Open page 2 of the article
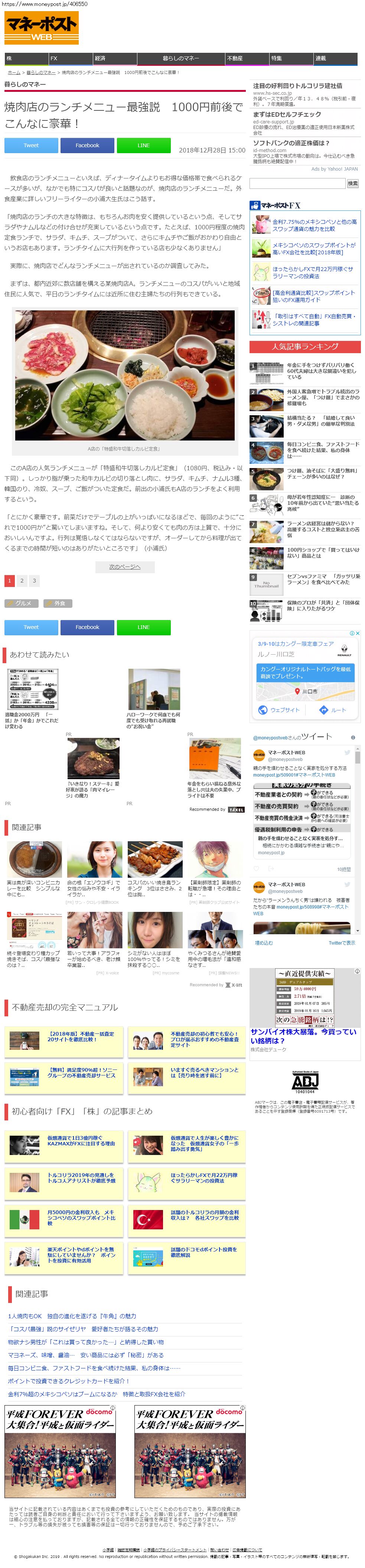 22,581
